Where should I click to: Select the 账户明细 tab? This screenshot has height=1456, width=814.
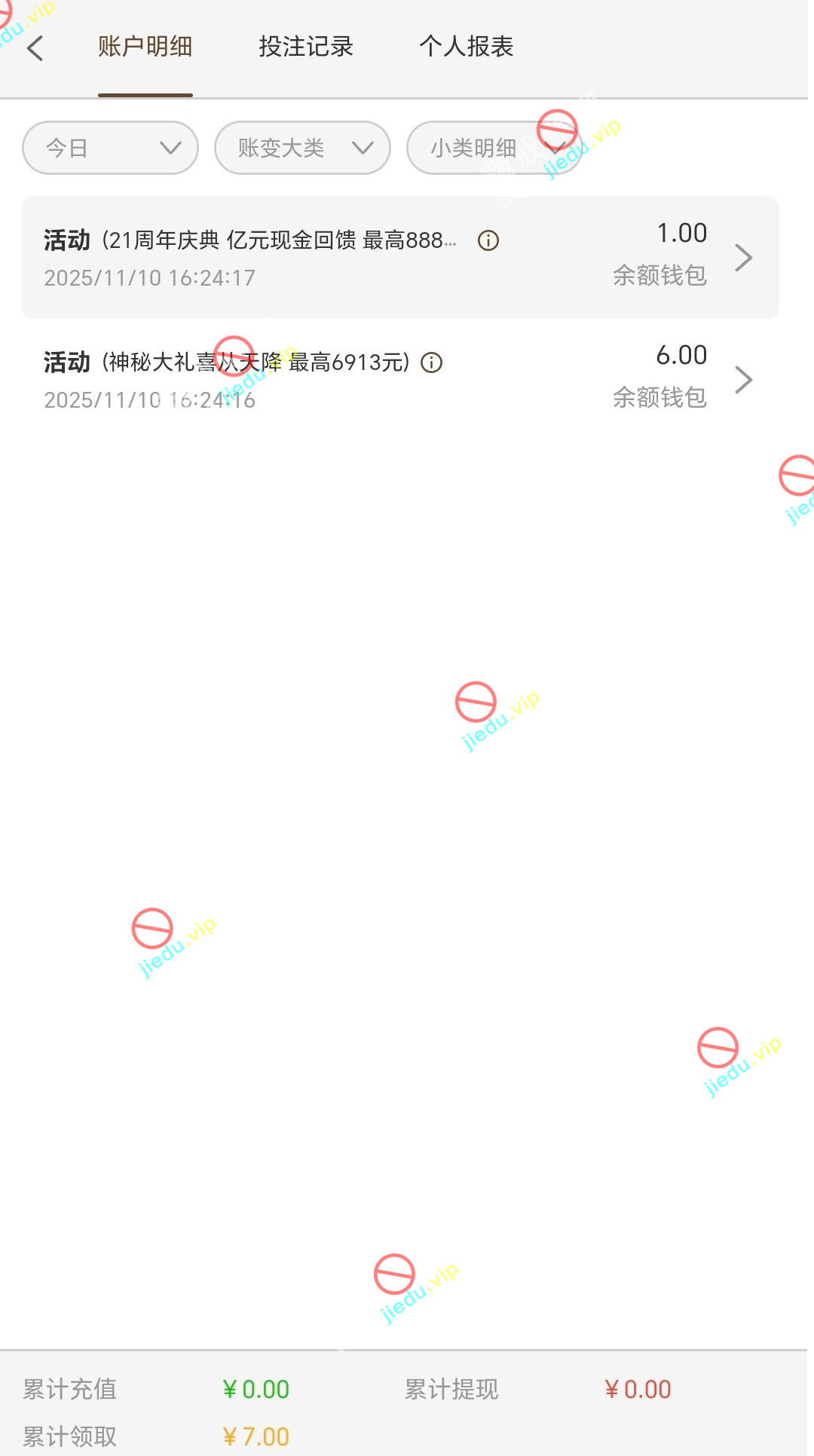[145, 47]
